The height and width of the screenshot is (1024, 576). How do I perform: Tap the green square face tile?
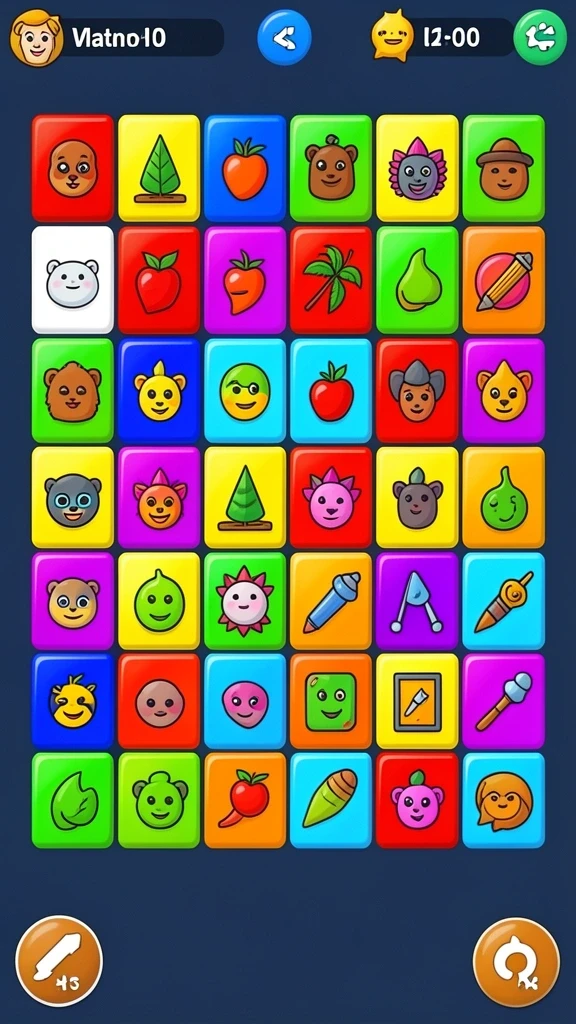(331, 701)
